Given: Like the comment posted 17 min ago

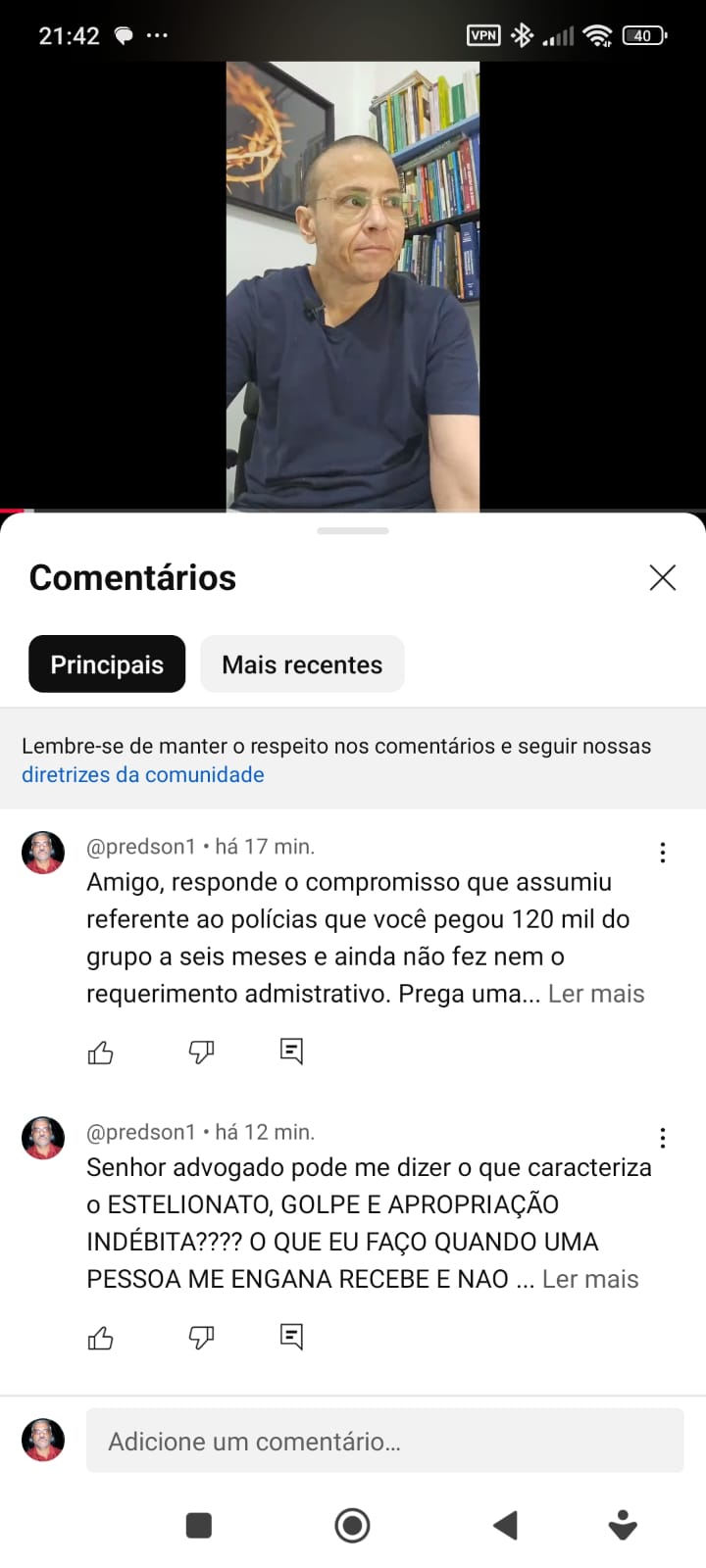Looking at the screenshot, I should 101,1053.
